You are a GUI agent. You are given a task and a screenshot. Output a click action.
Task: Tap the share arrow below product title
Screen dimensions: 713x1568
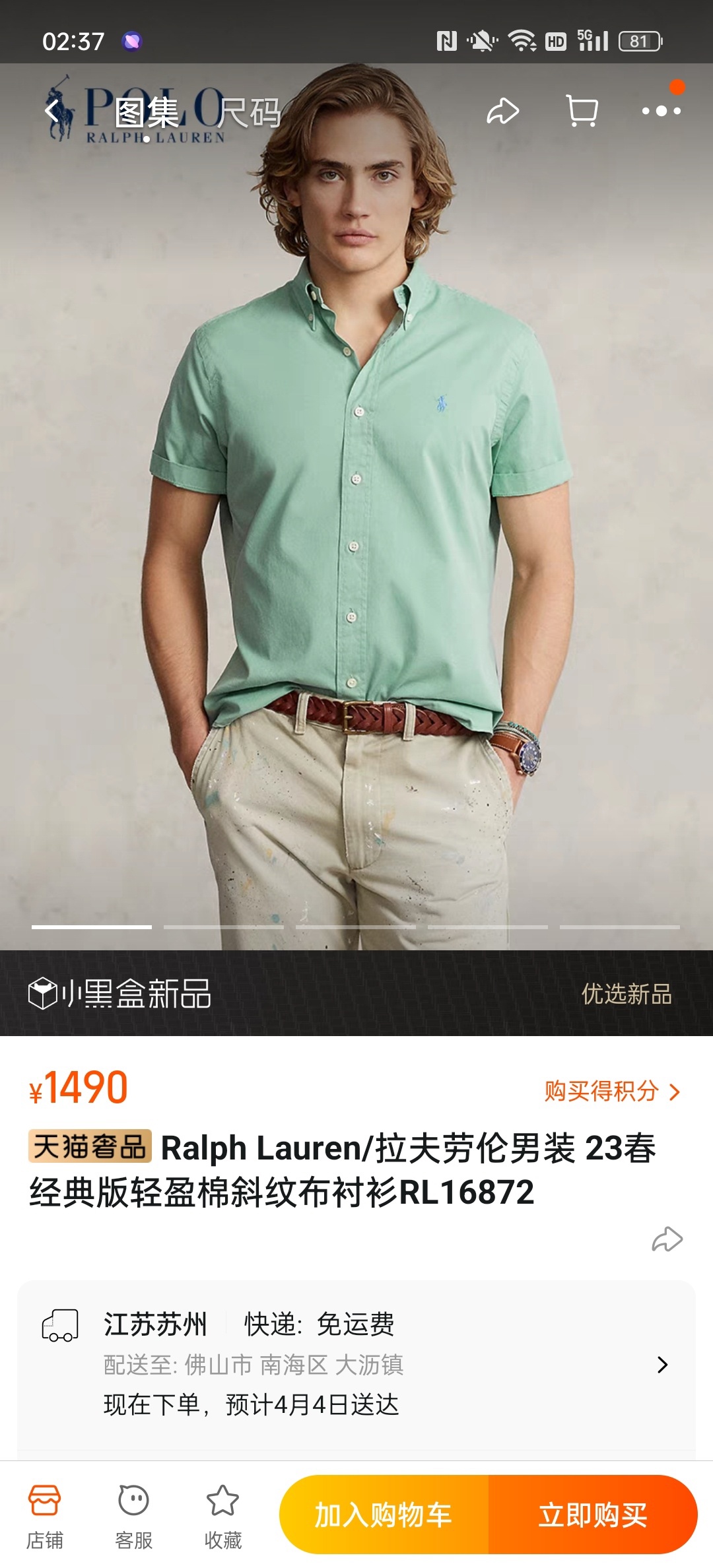(667, 1239)
